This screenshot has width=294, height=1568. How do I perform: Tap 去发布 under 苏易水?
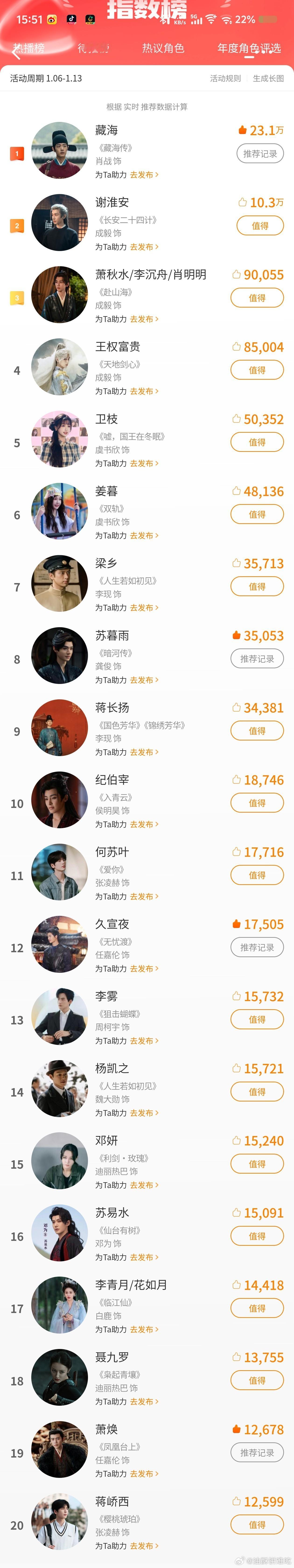click(x=144, y=1257)
